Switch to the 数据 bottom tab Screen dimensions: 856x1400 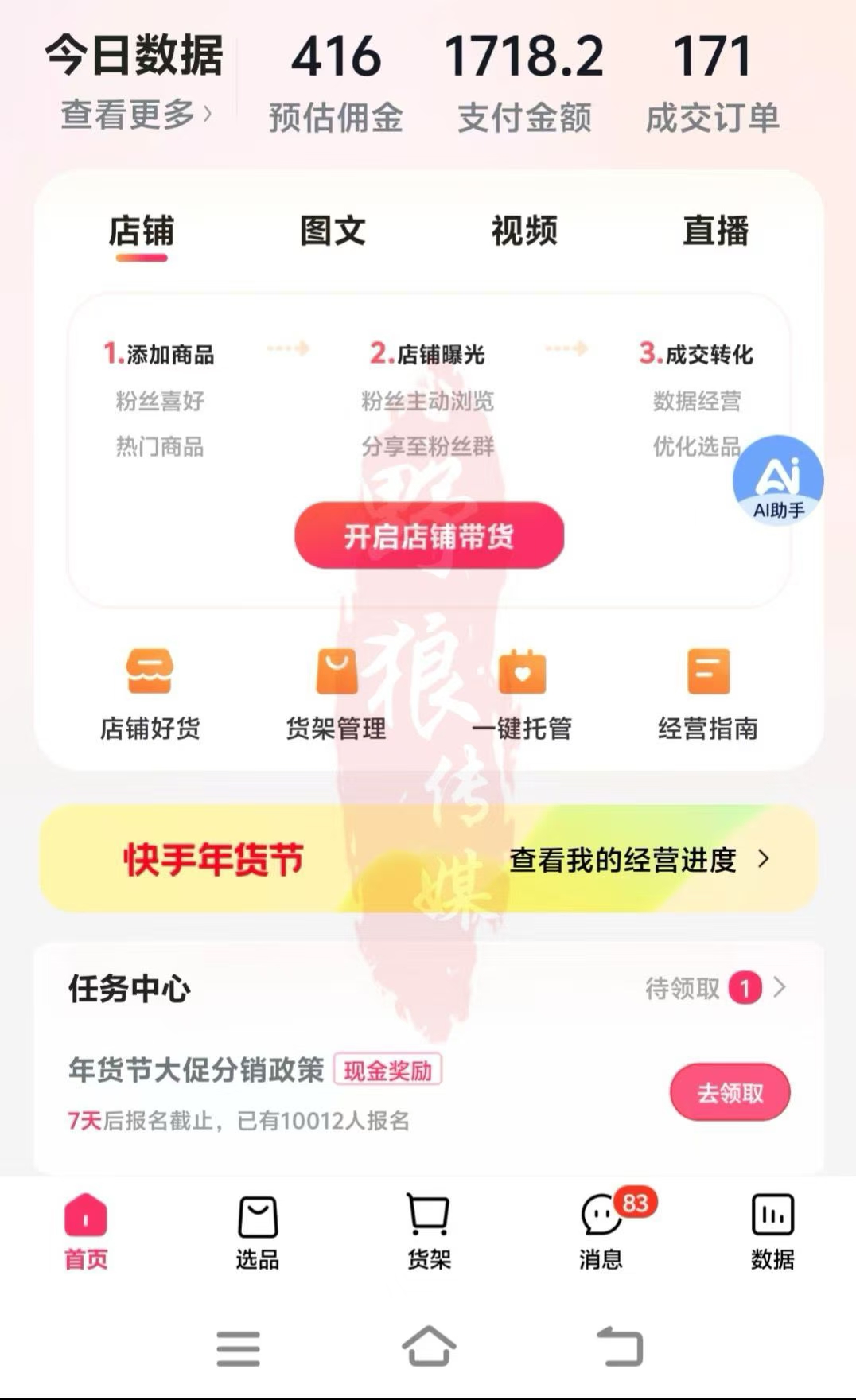(x=772, y=1231)
